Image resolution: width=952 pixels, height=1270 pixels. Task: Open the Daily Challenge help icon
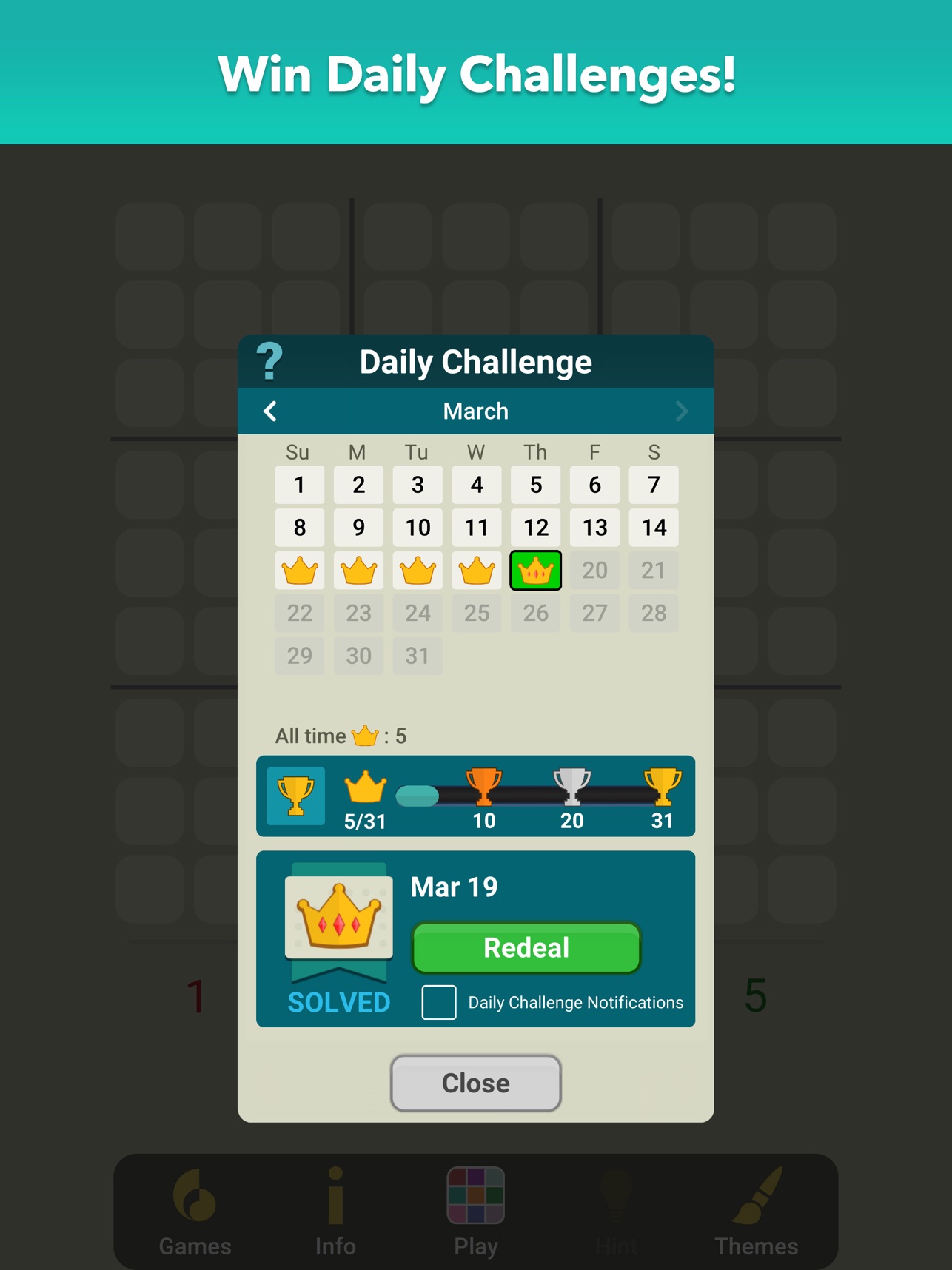tap(269, 360)
